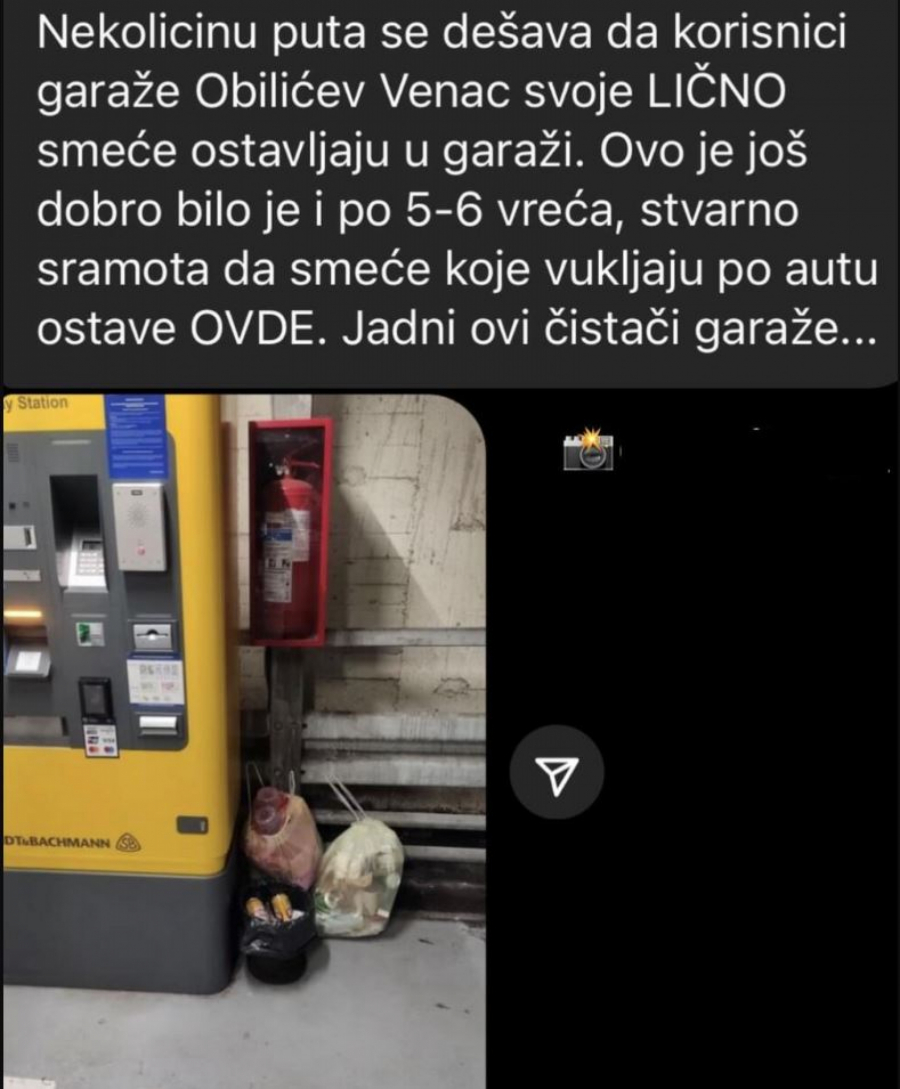
Task: Click the payment pictogram instruction panel
Action: (155, 680)
